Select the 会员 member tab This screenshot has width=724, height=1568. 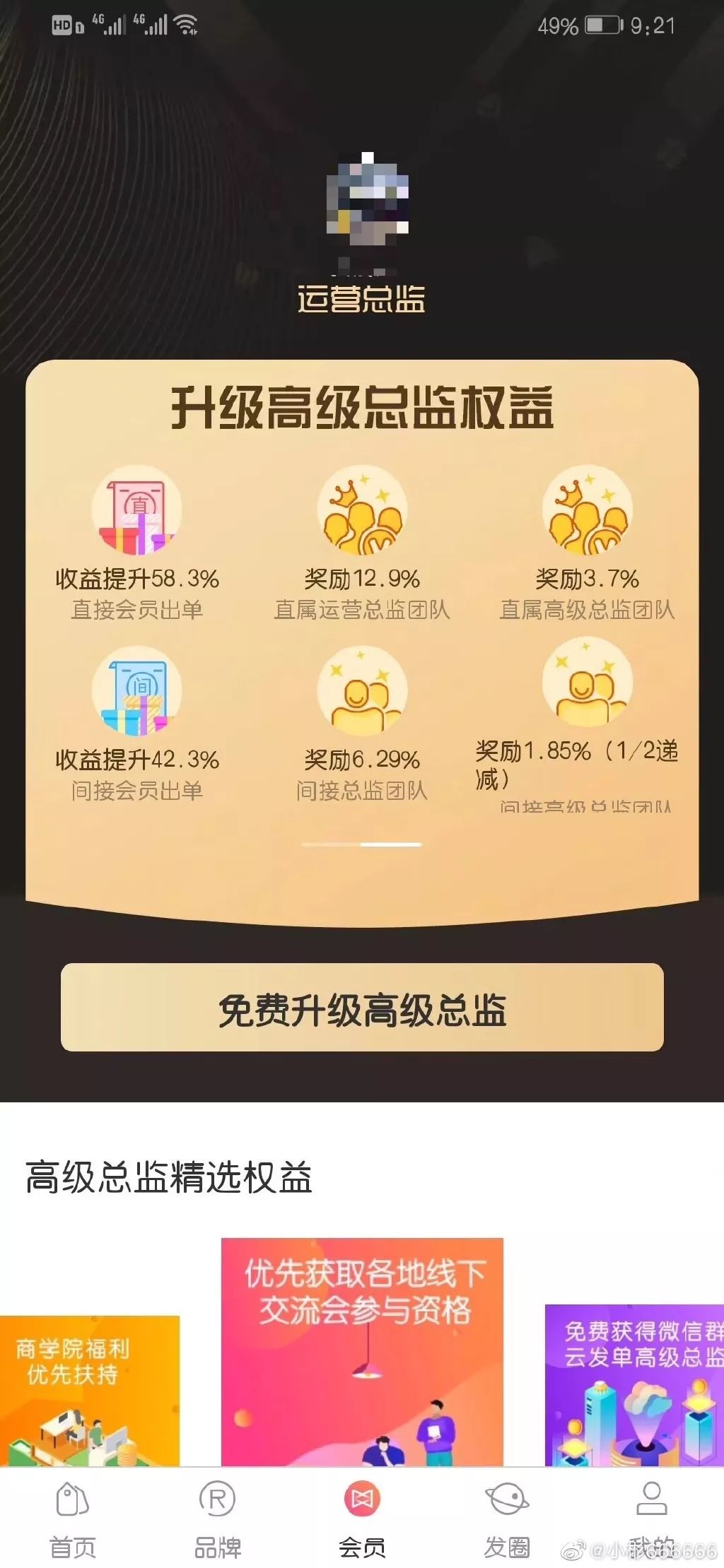[x=362, y=1516]
